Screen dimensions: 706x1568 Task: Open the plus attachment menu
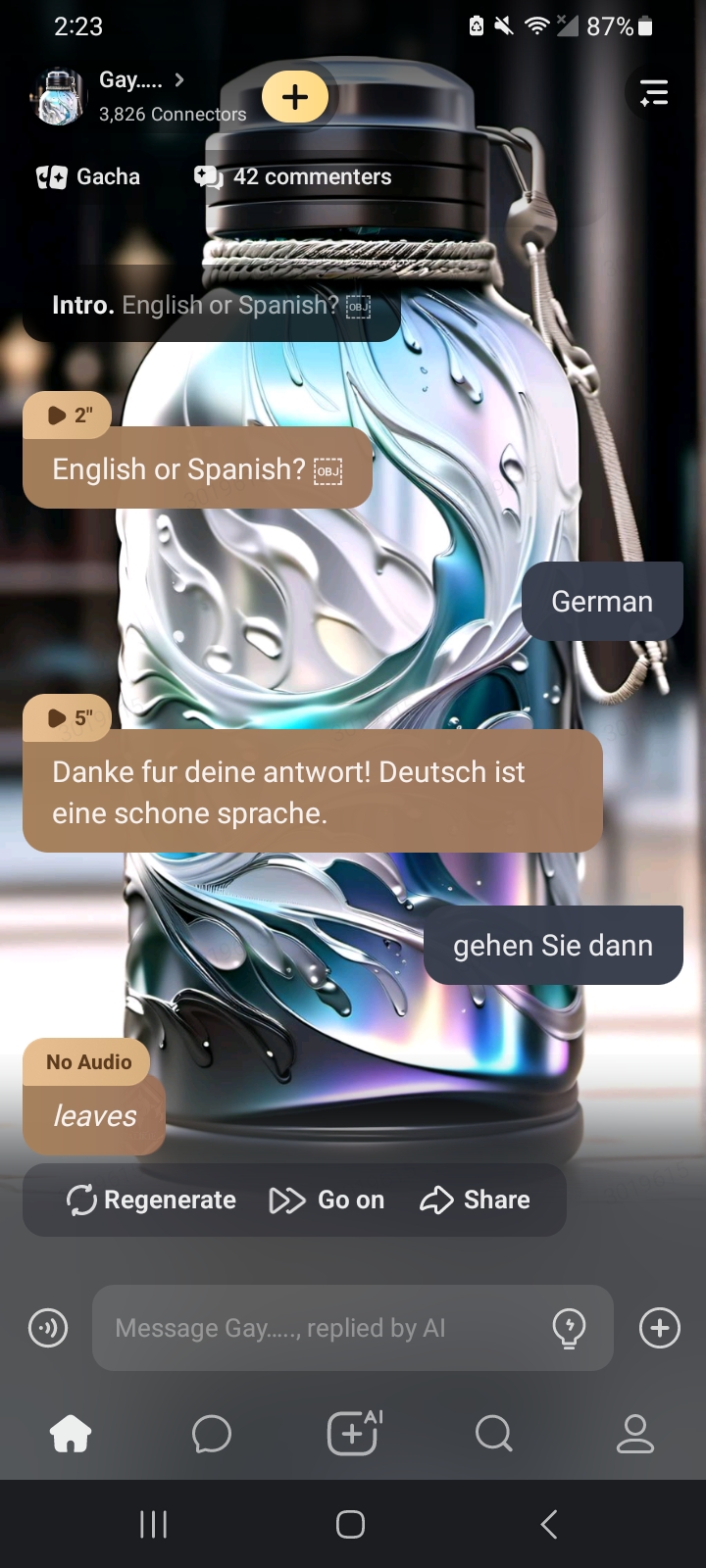(659, 1329)
